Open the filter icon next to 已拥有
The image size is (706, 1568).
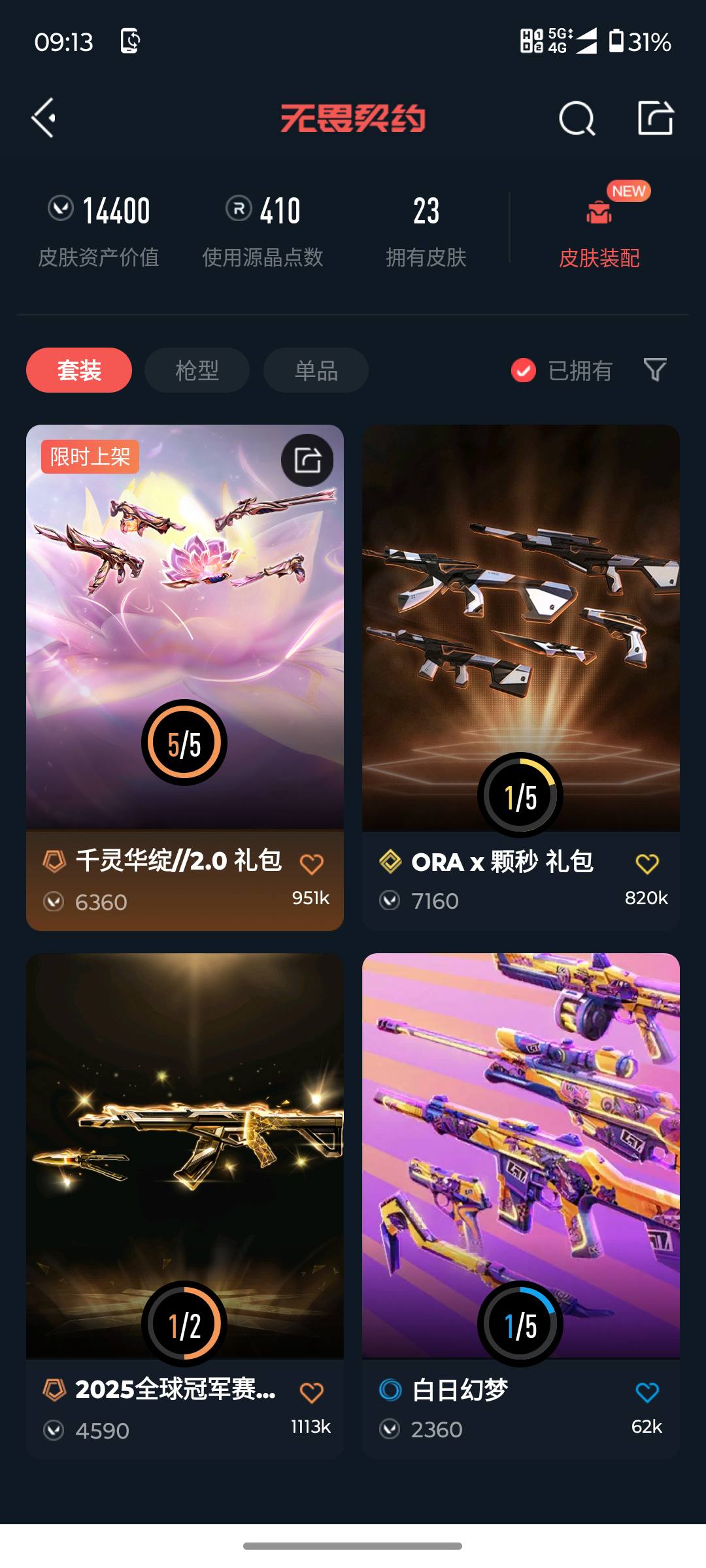655,370
